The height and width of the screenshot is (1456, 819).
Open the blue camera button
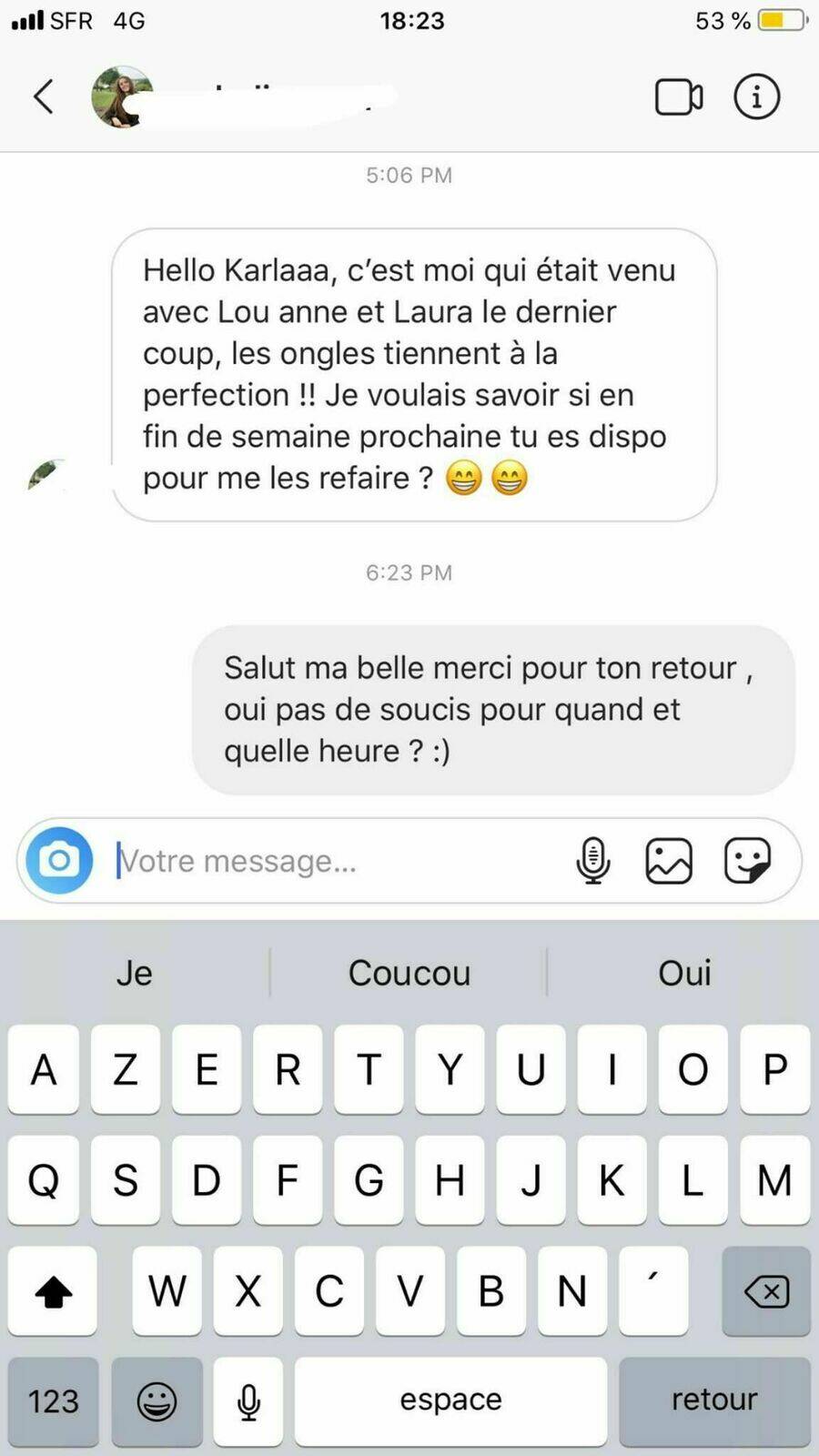(x=59, y=860)
